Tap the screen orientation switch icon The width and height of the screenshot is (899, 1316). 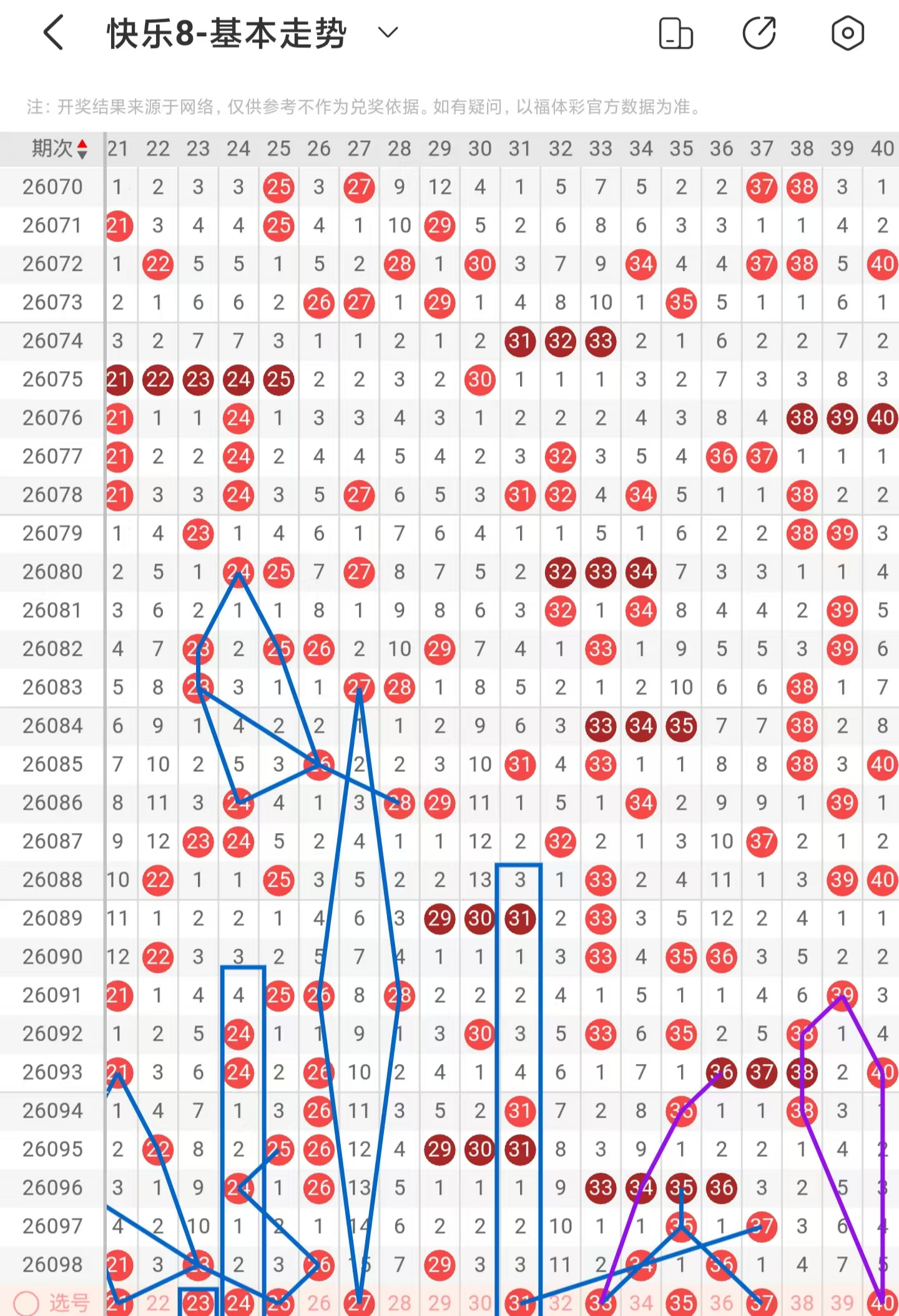point(675,34)
